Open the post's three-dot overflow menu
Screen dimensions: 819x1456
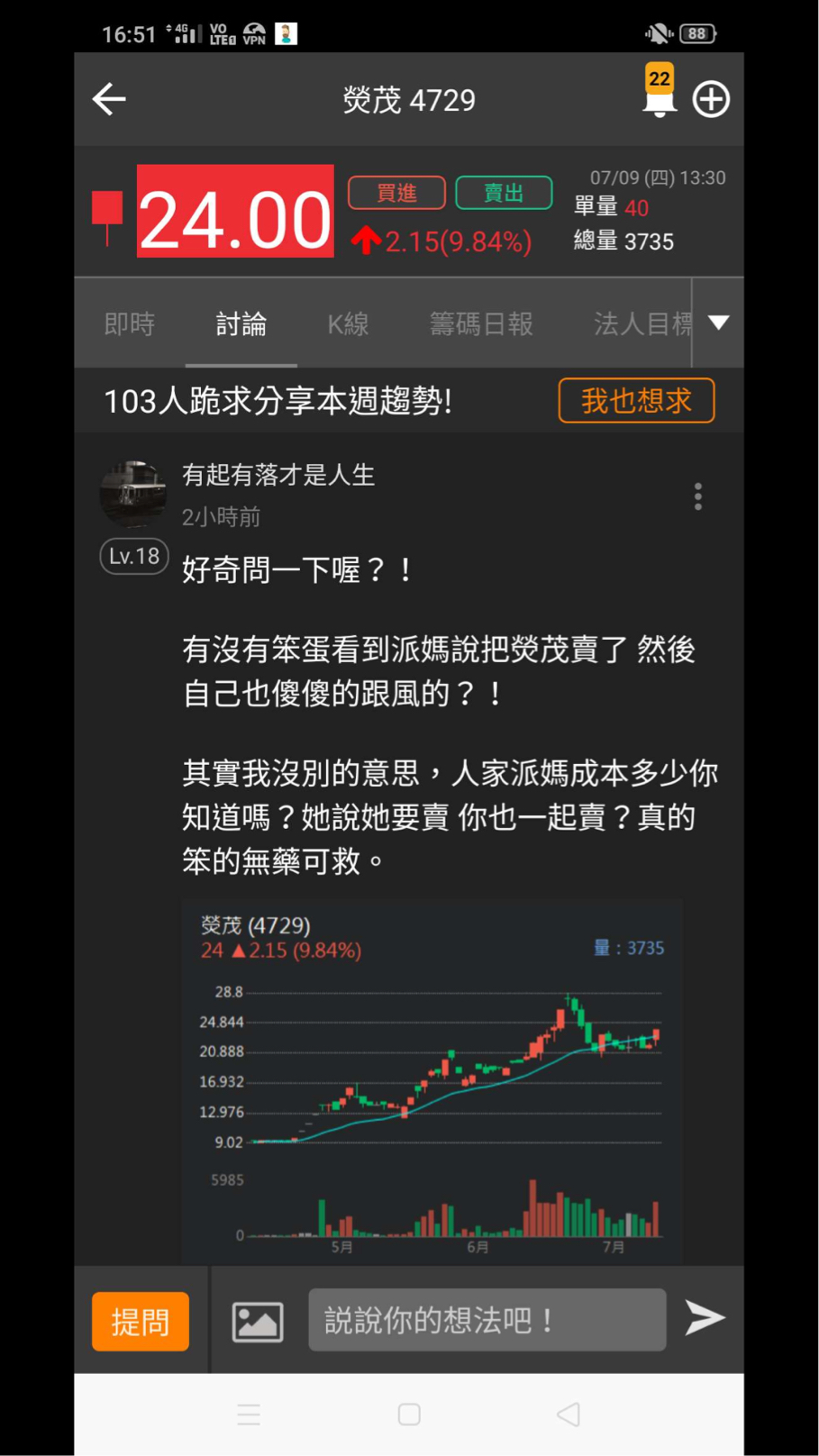click(698, 496)
